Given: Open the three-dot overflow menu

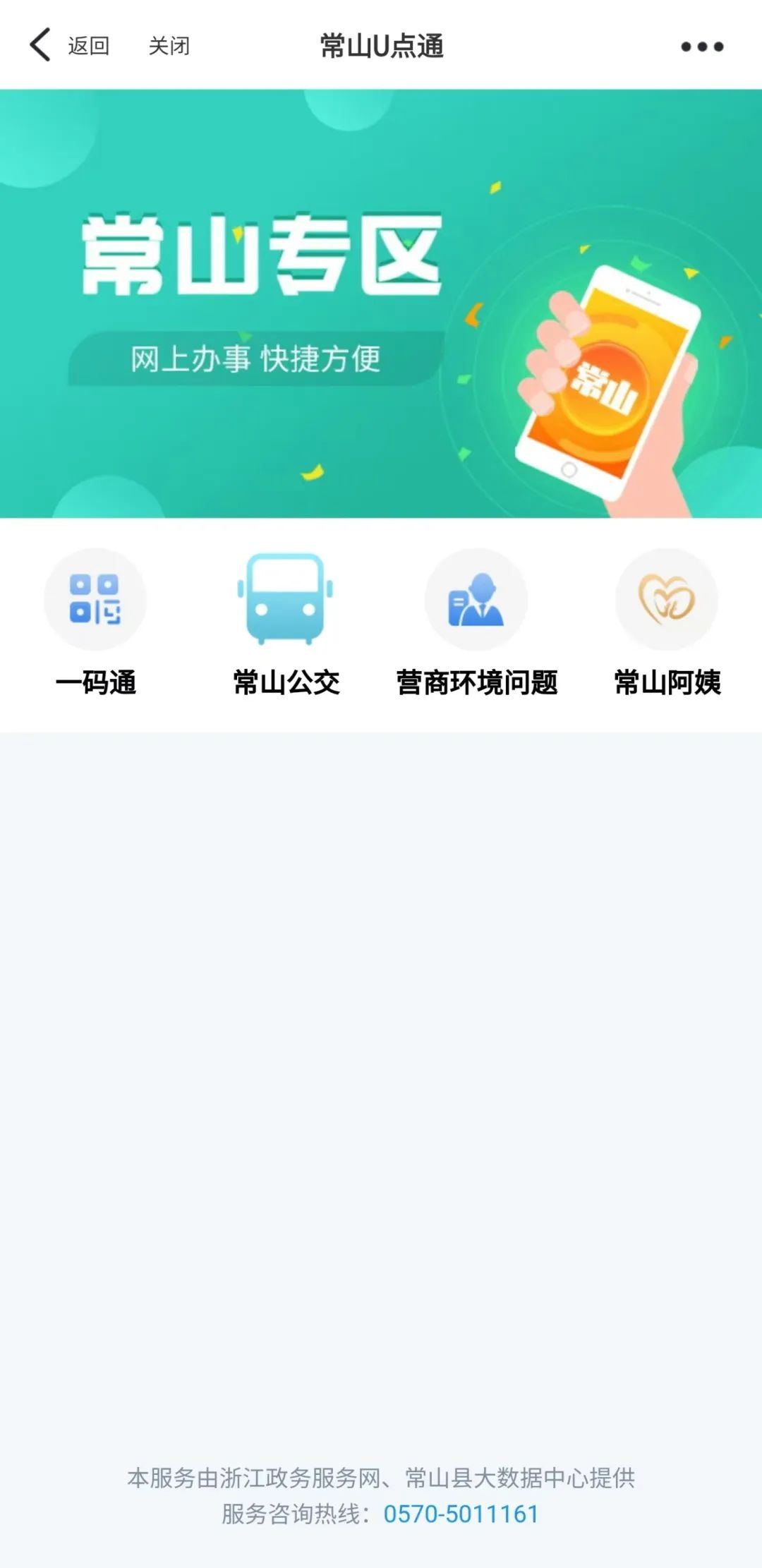Looking at the screenshot, I should 702,47.
